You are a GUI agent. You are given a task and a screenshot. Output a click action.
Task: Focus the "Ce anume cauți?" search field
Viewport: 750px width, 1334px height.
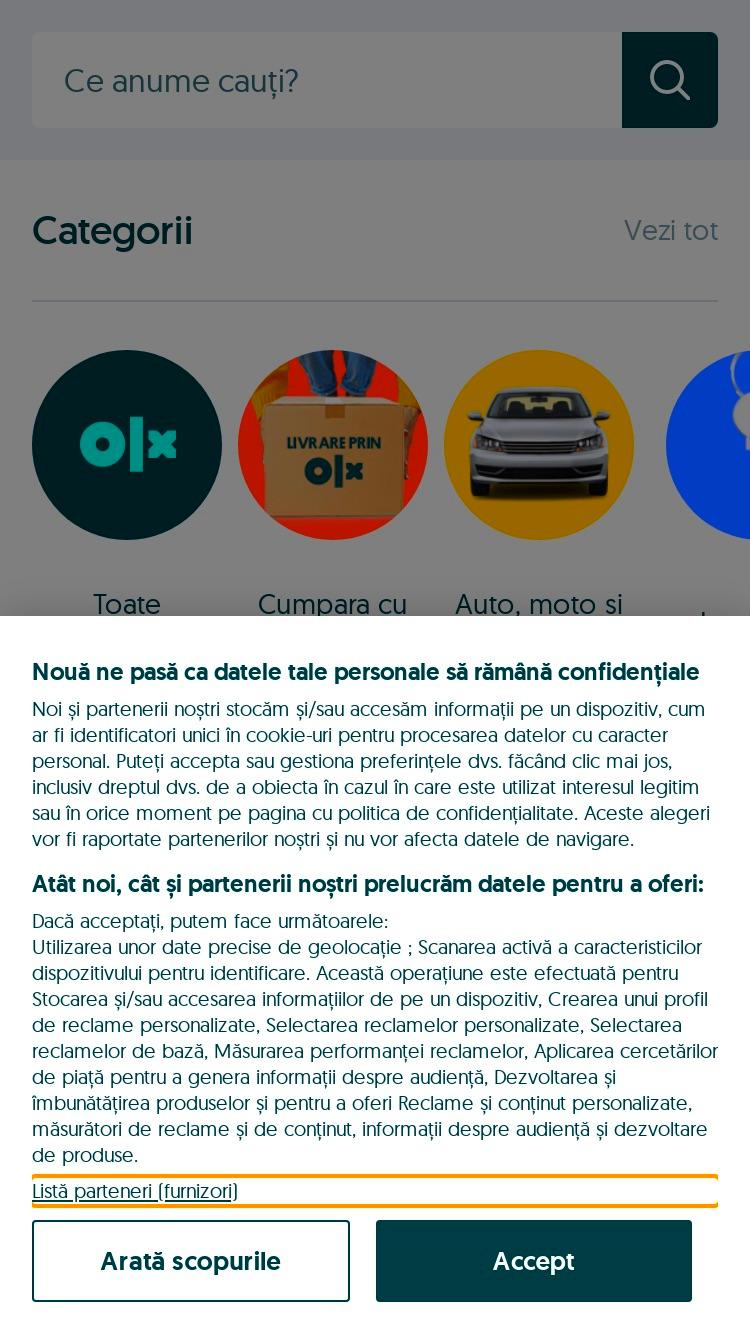click(327, 80)
